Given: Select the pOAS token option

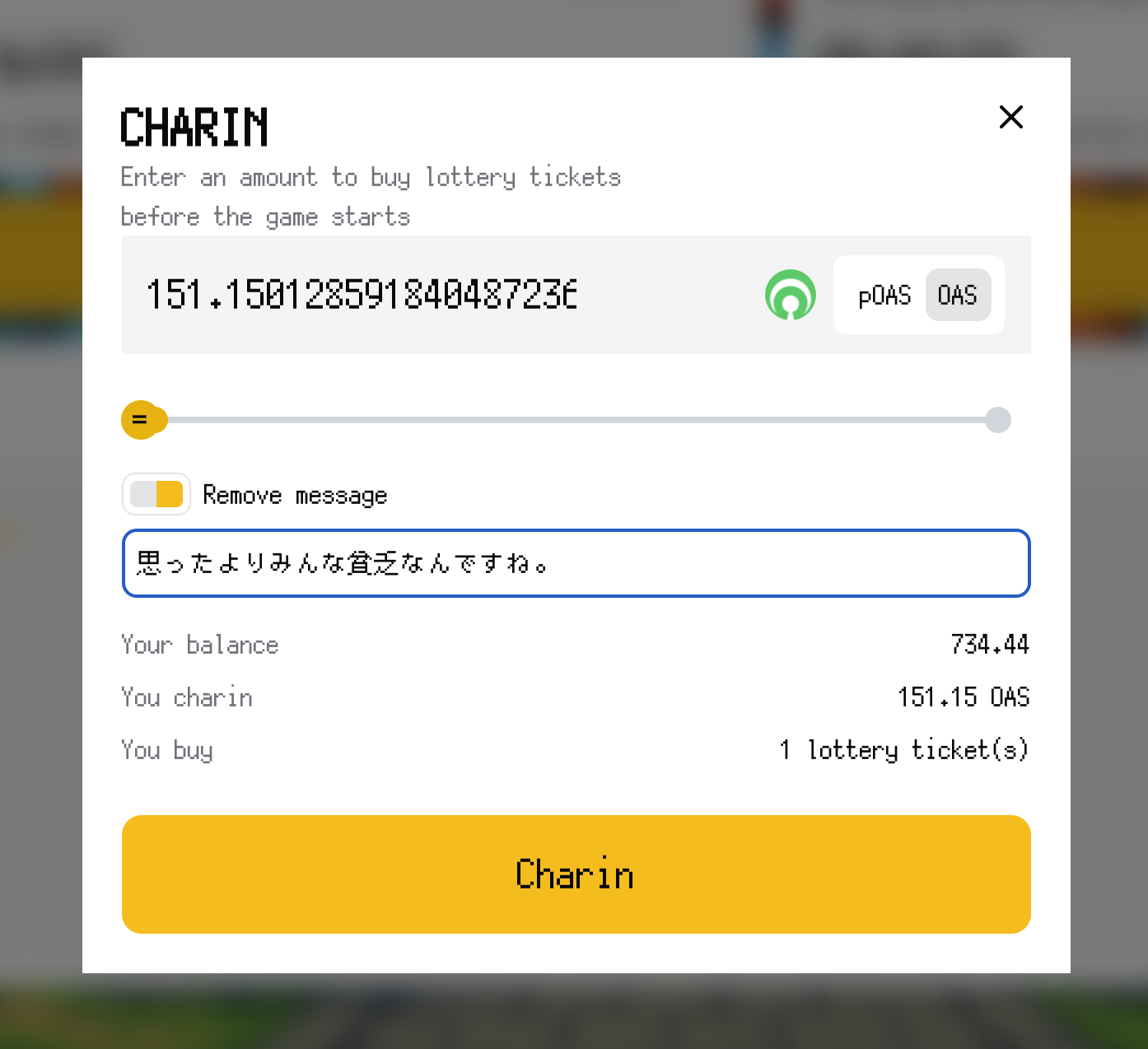Looking at the screenshot, I should 884,295.
